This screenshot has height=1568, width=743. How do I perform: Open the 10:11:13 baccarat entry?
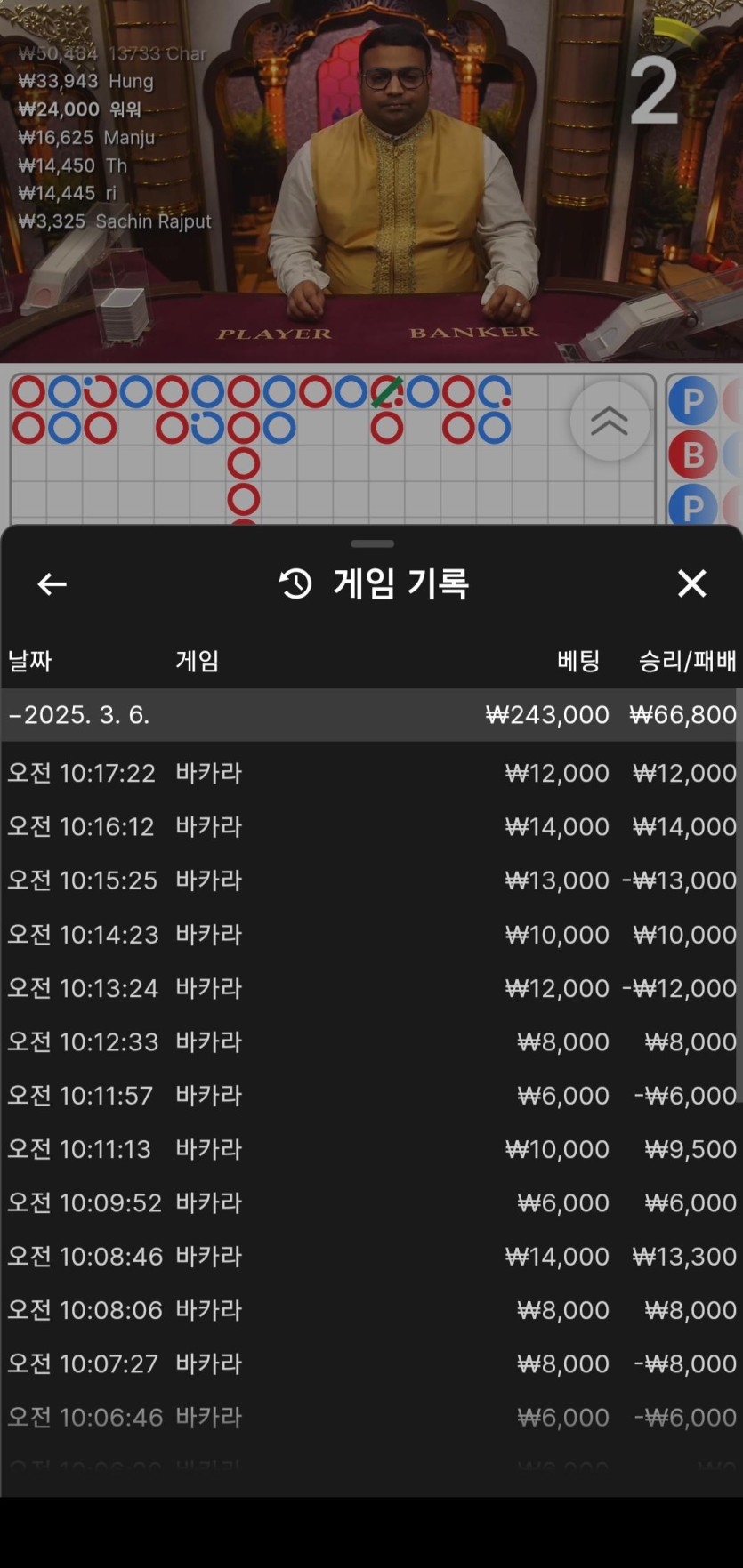pyautogui.click(x=371, y=1149)
